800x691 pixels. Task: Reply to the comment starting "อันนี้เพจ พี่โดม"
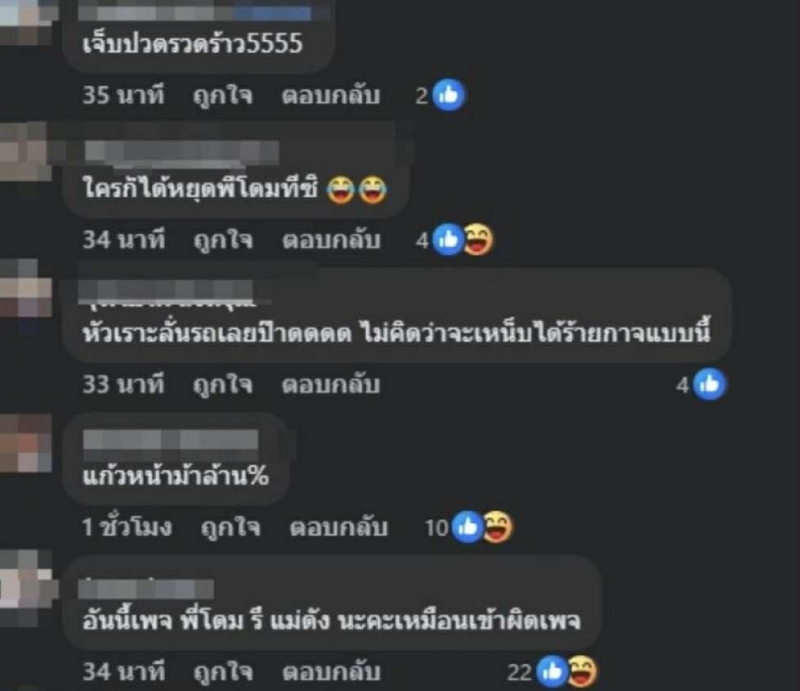330,670
